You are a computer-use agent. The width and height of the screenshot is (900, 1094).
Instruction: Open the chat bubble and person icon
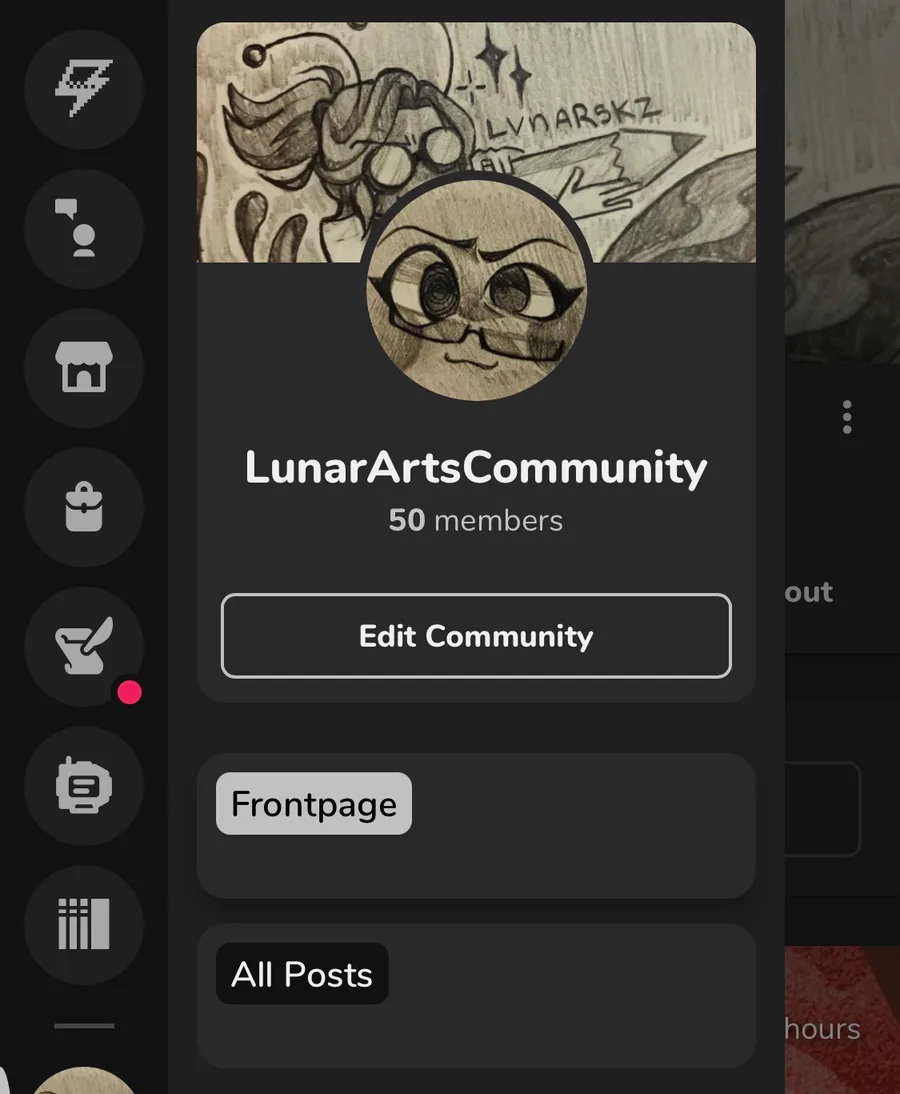(x=84, y=229)
